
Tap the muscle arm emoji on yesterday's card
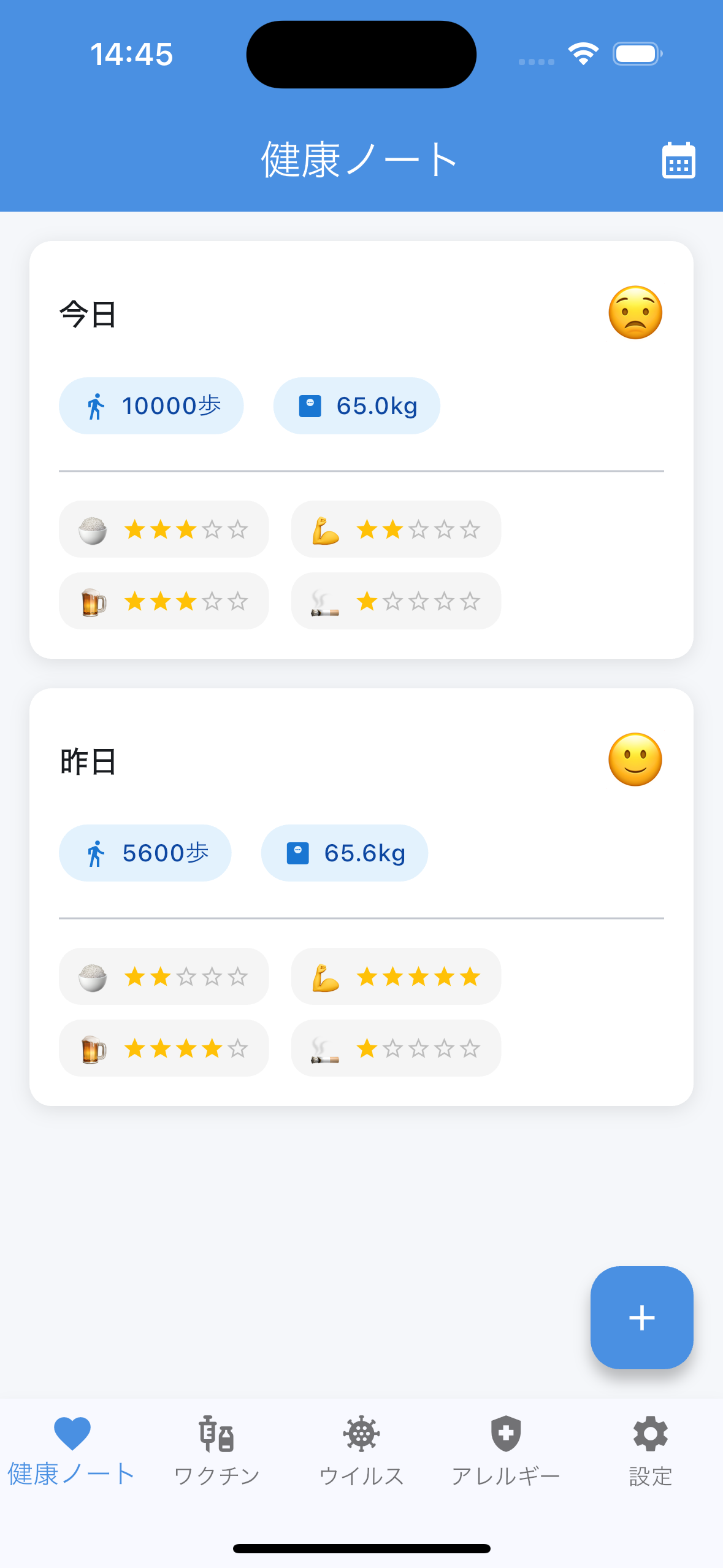324,977
